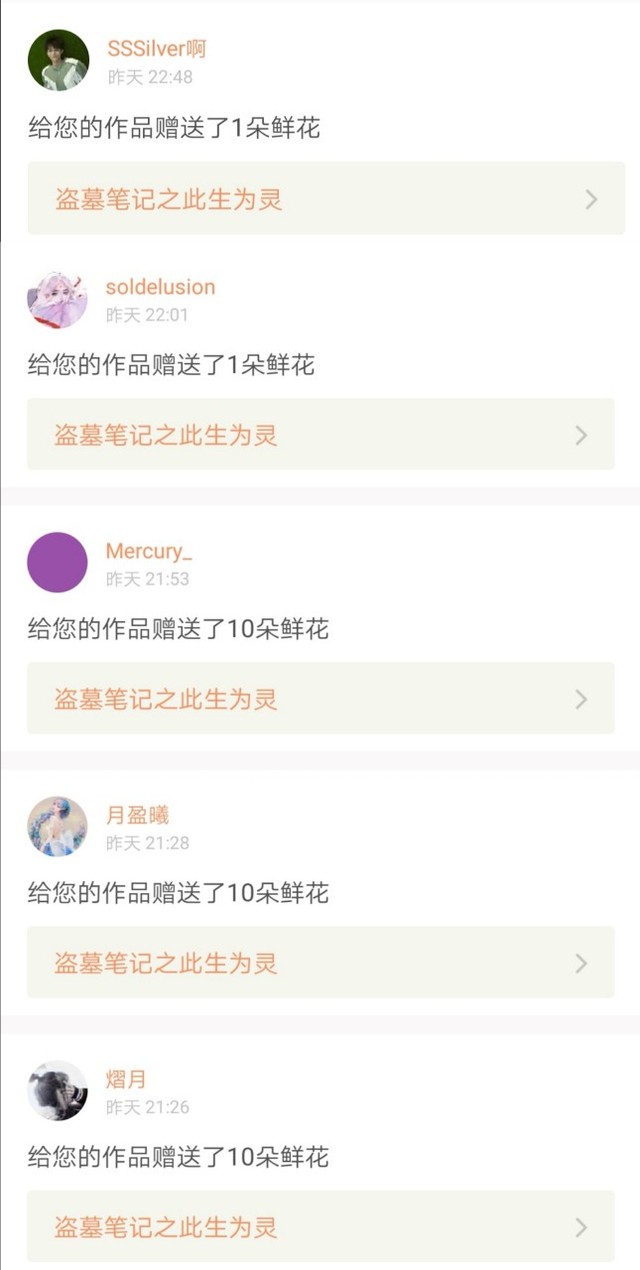Tap the username SSSilver啊
640x1270 pixels.
(x=157, y=49)
